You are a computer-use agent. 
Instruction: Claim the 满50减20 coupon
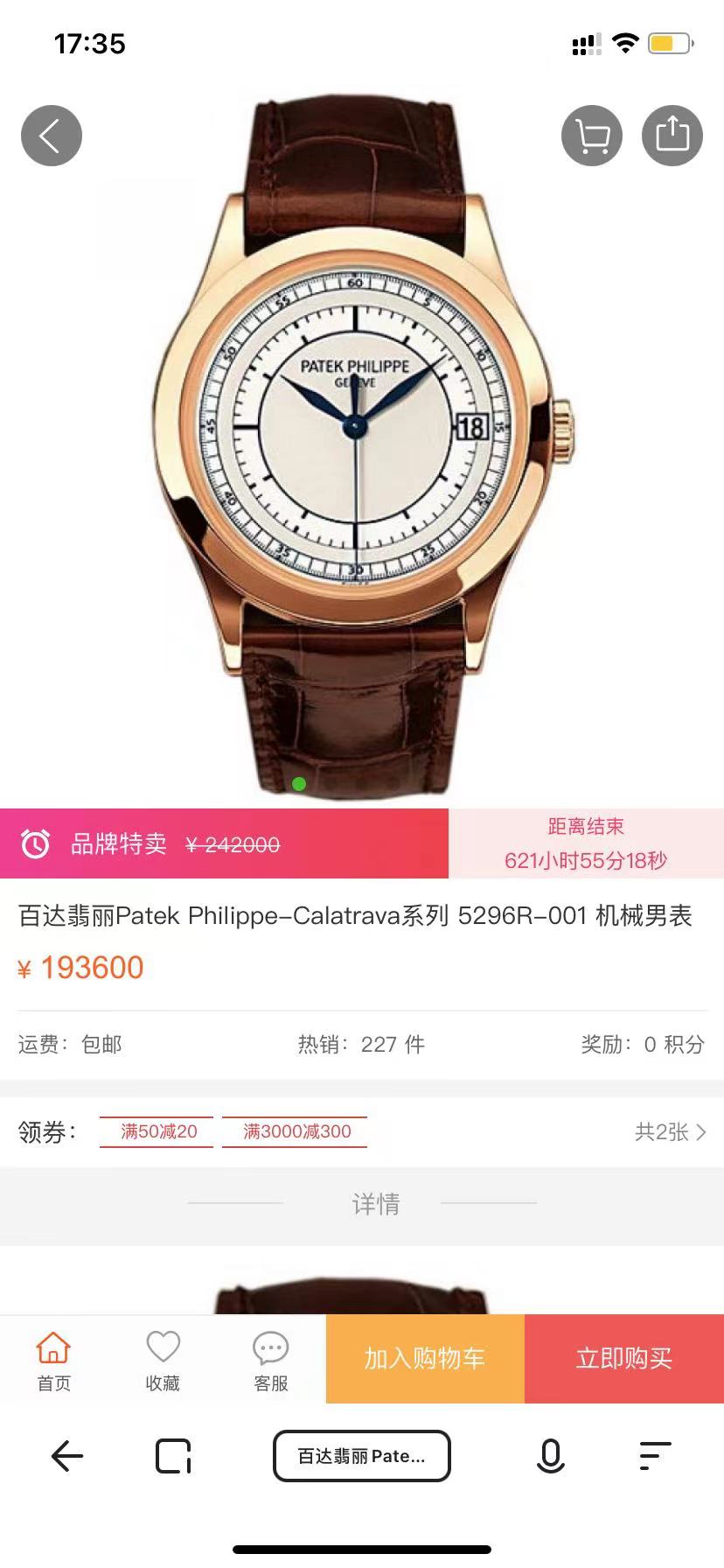point(158,1131)
